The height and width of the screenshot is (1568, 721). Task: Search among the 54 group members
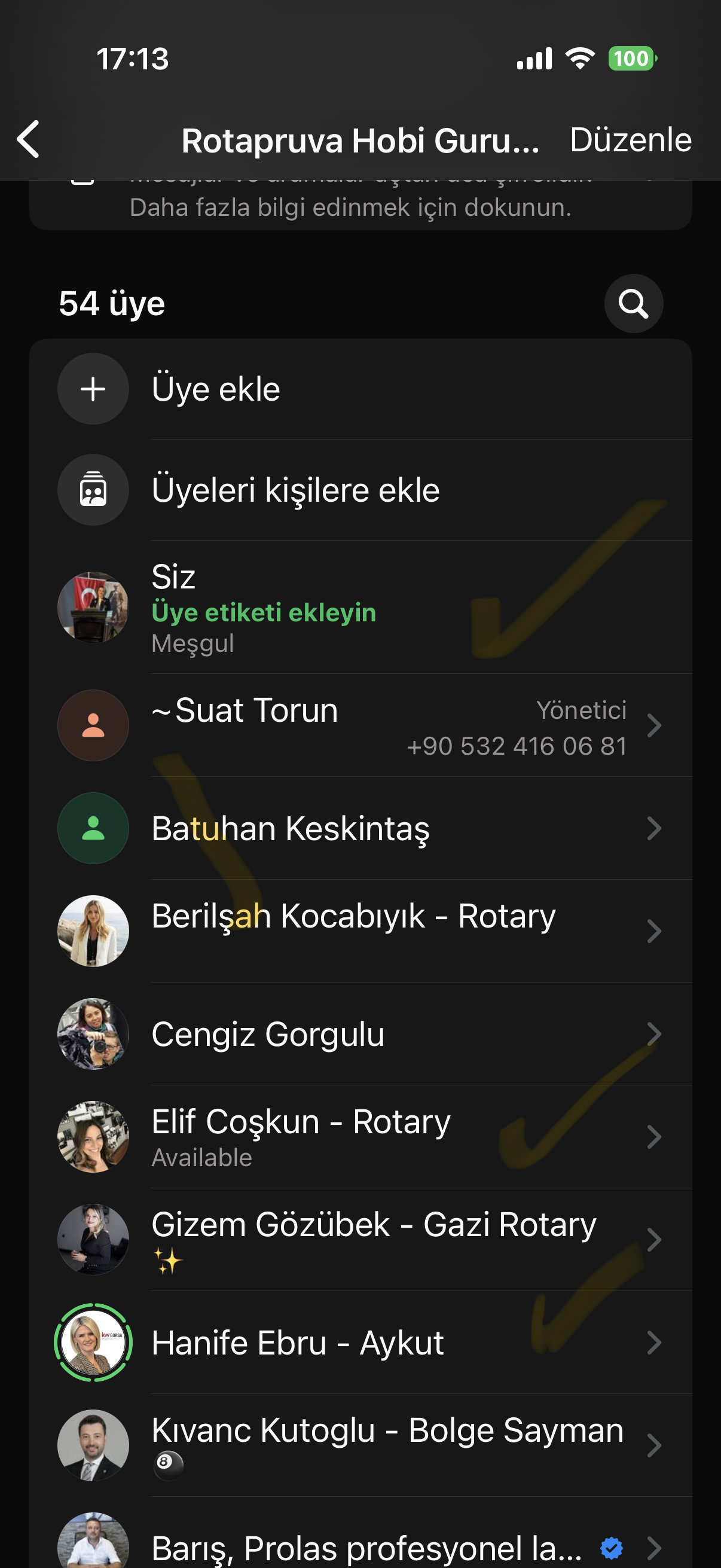click(633, 304)
